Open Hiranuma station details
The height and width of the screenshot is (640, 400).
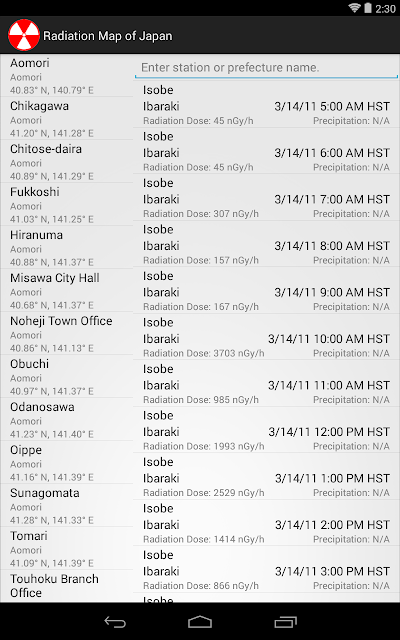67,248
